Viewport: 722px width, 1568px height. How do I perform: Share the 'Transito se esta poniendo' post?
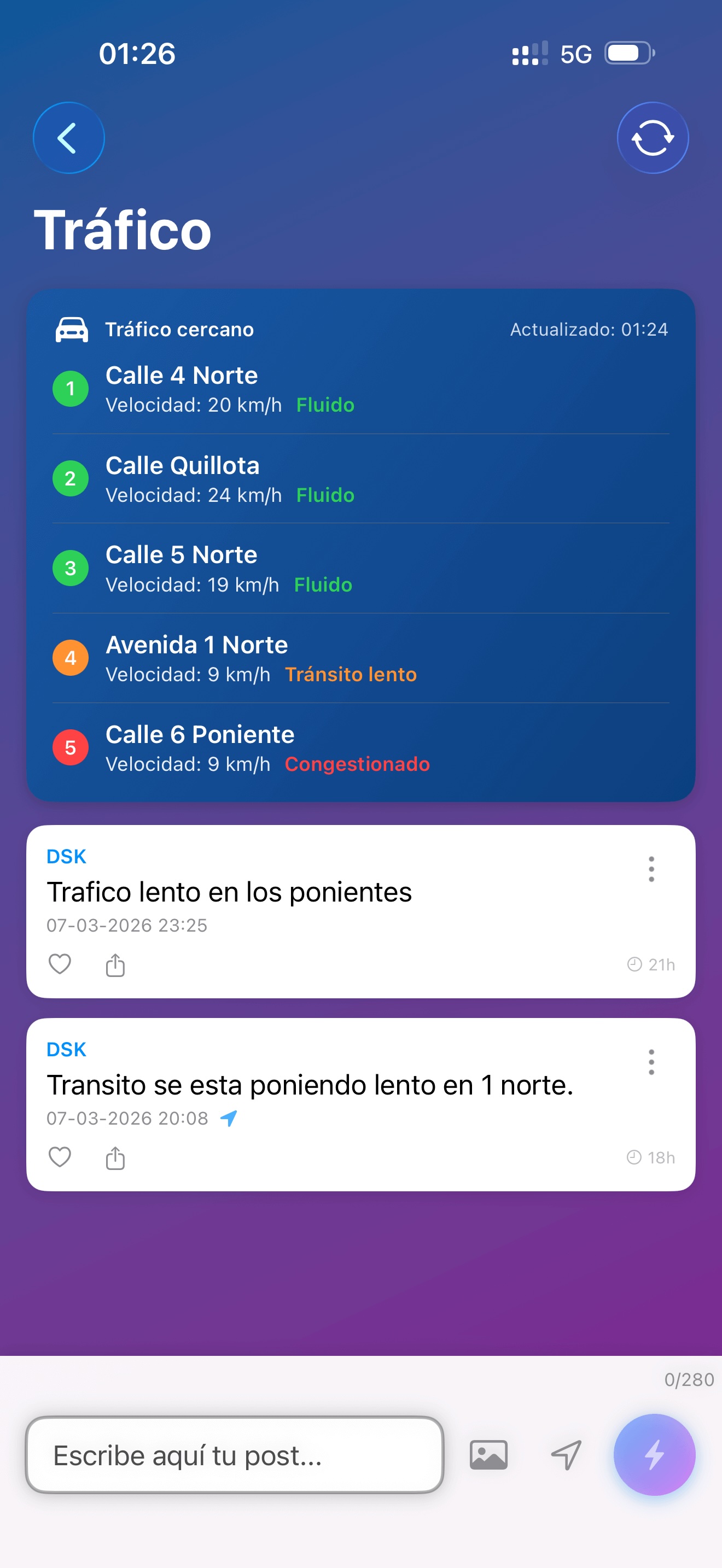115,1158
